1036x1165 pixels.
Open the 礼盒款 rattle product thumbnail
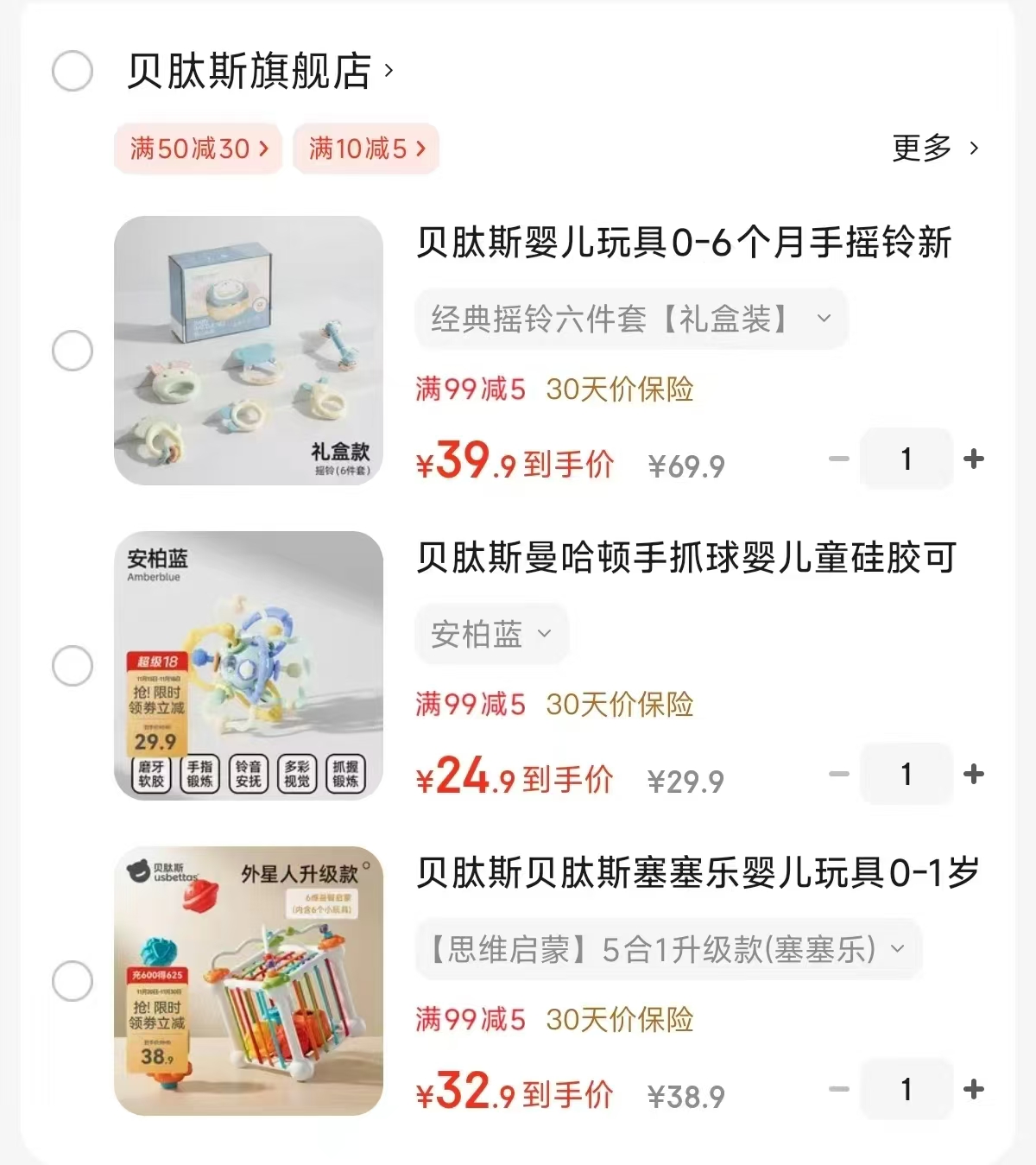click(x=249, y=351)
